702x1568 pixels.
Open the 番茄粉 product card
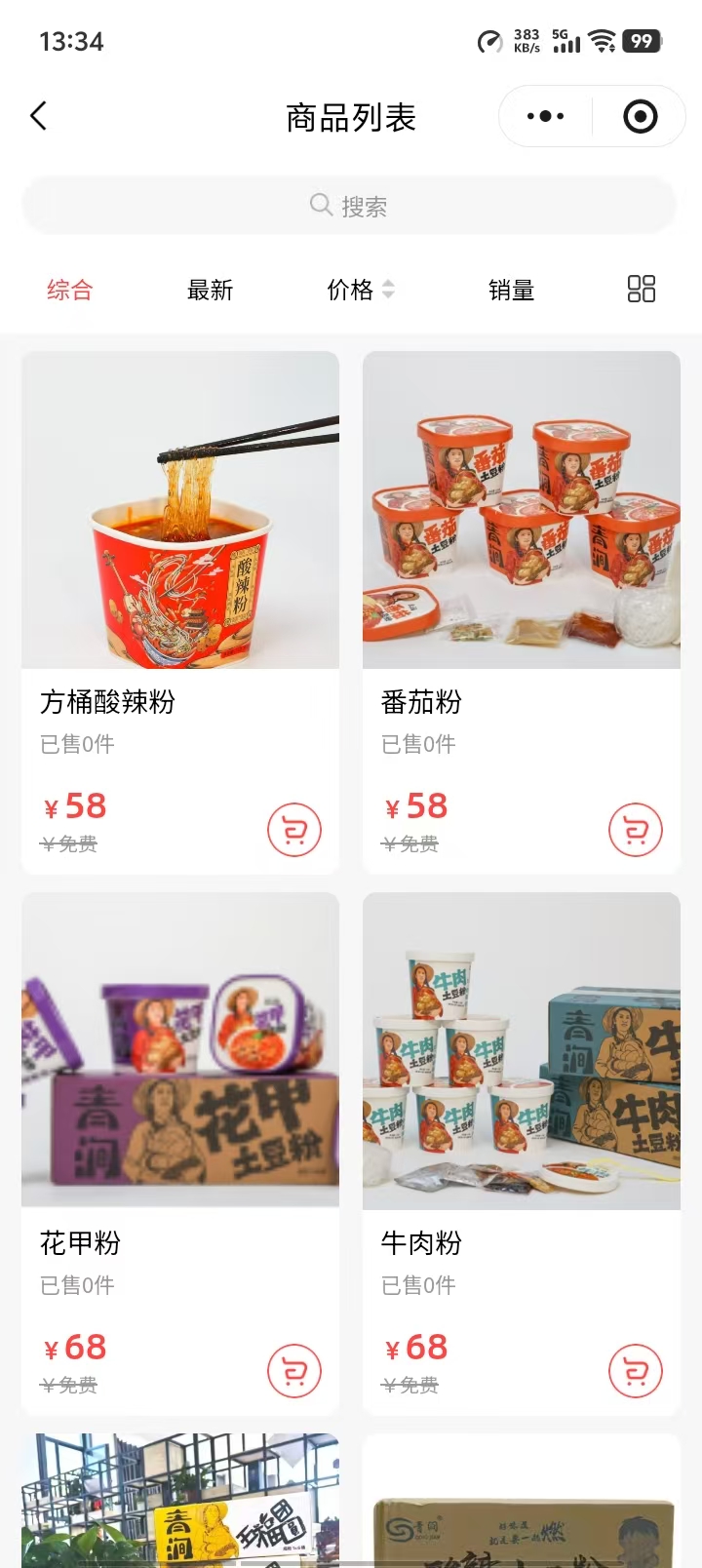point(522,546)
